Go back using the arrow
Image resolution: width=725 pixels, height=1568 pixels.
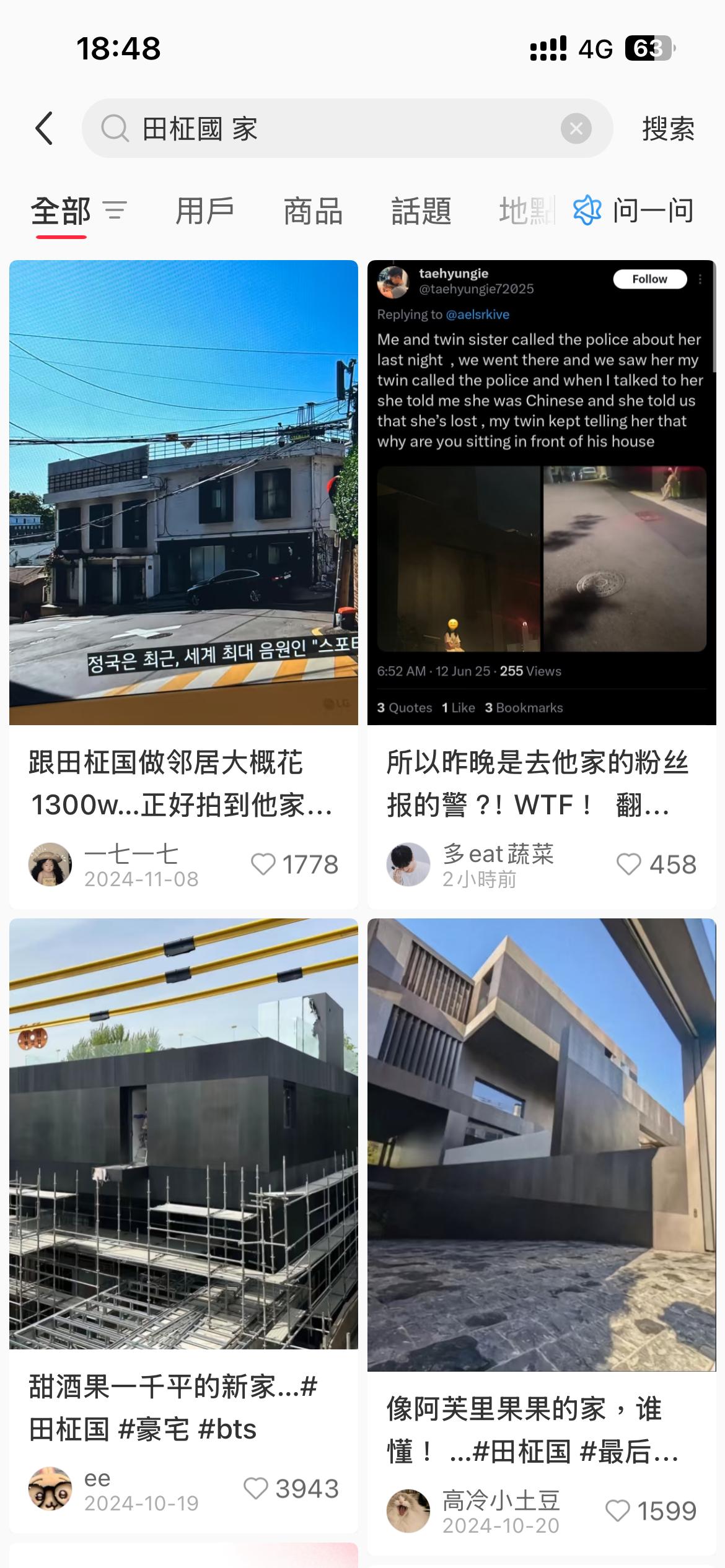tap(45, 129)
